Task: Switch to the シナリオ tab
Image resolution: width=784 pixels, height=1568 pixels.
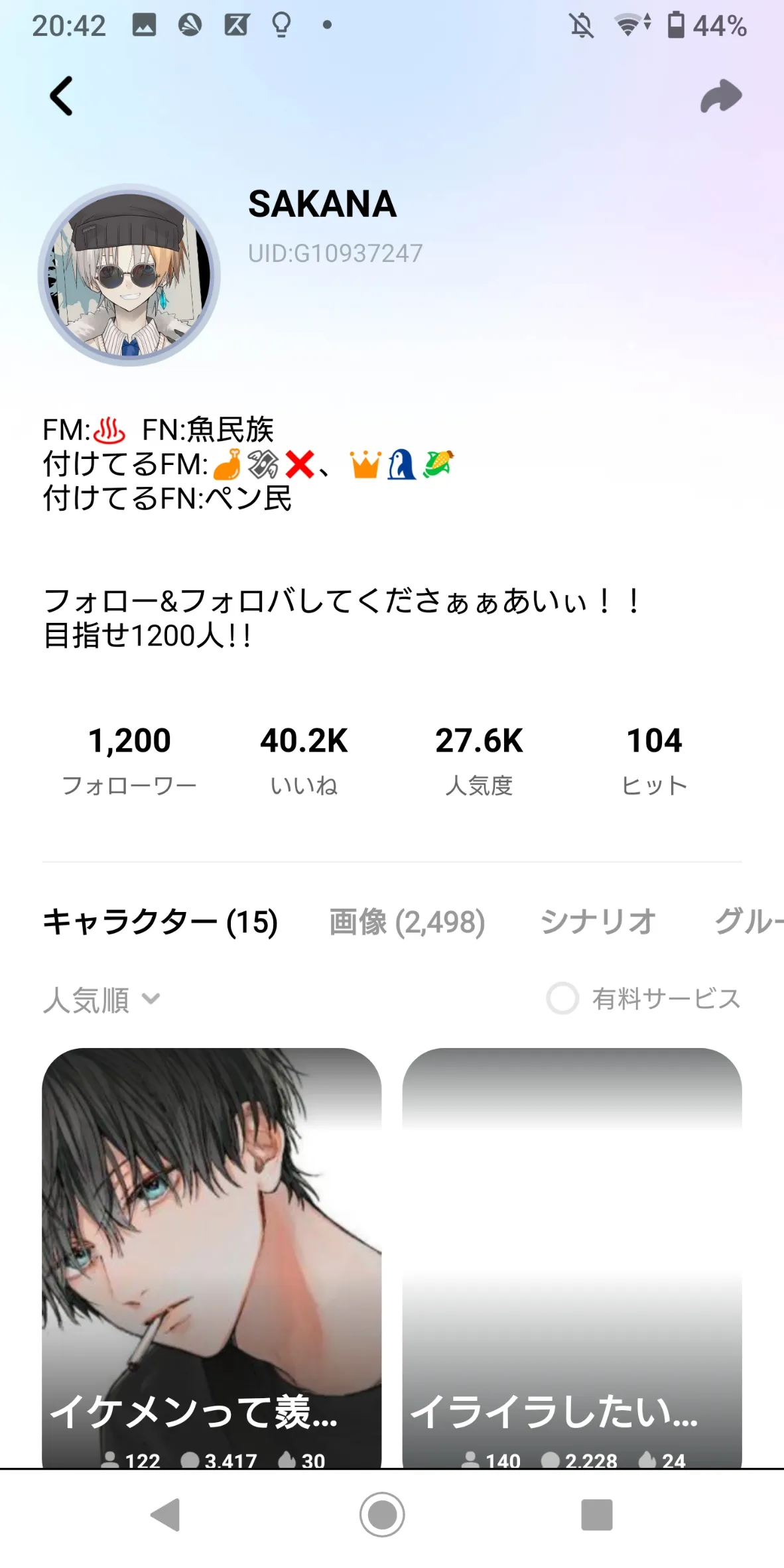Action: (x=598, y=922)
